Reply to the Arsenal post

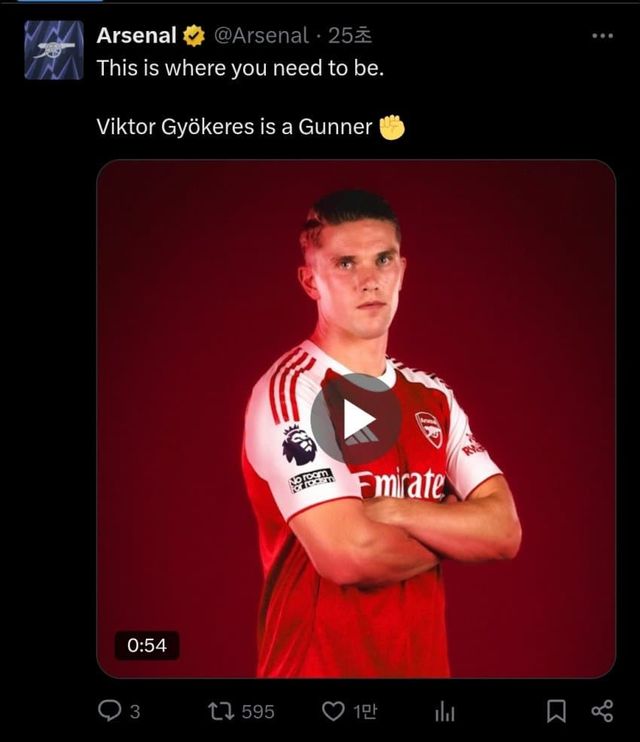tap(109, 711)
